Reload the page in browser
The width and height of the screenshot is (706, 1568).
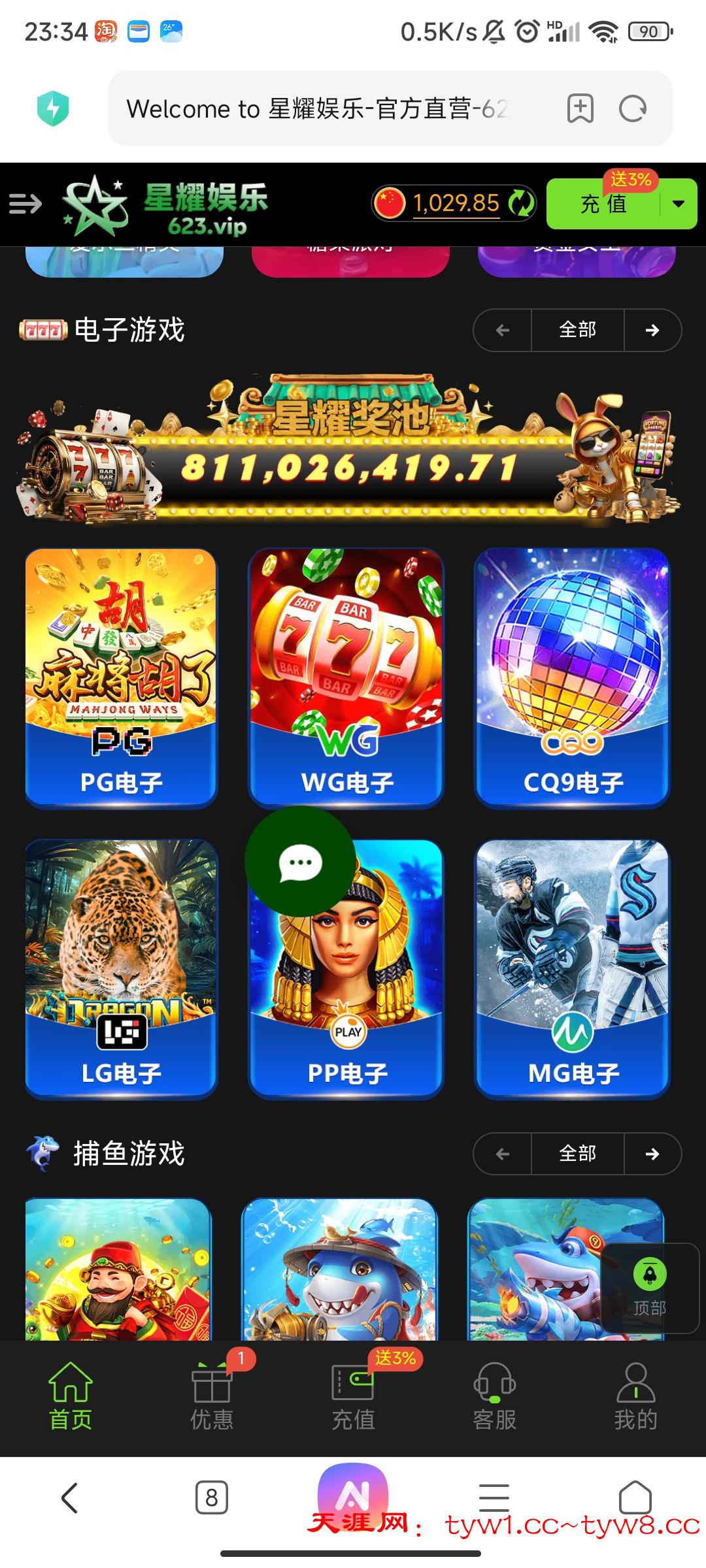tap(632, 108)
